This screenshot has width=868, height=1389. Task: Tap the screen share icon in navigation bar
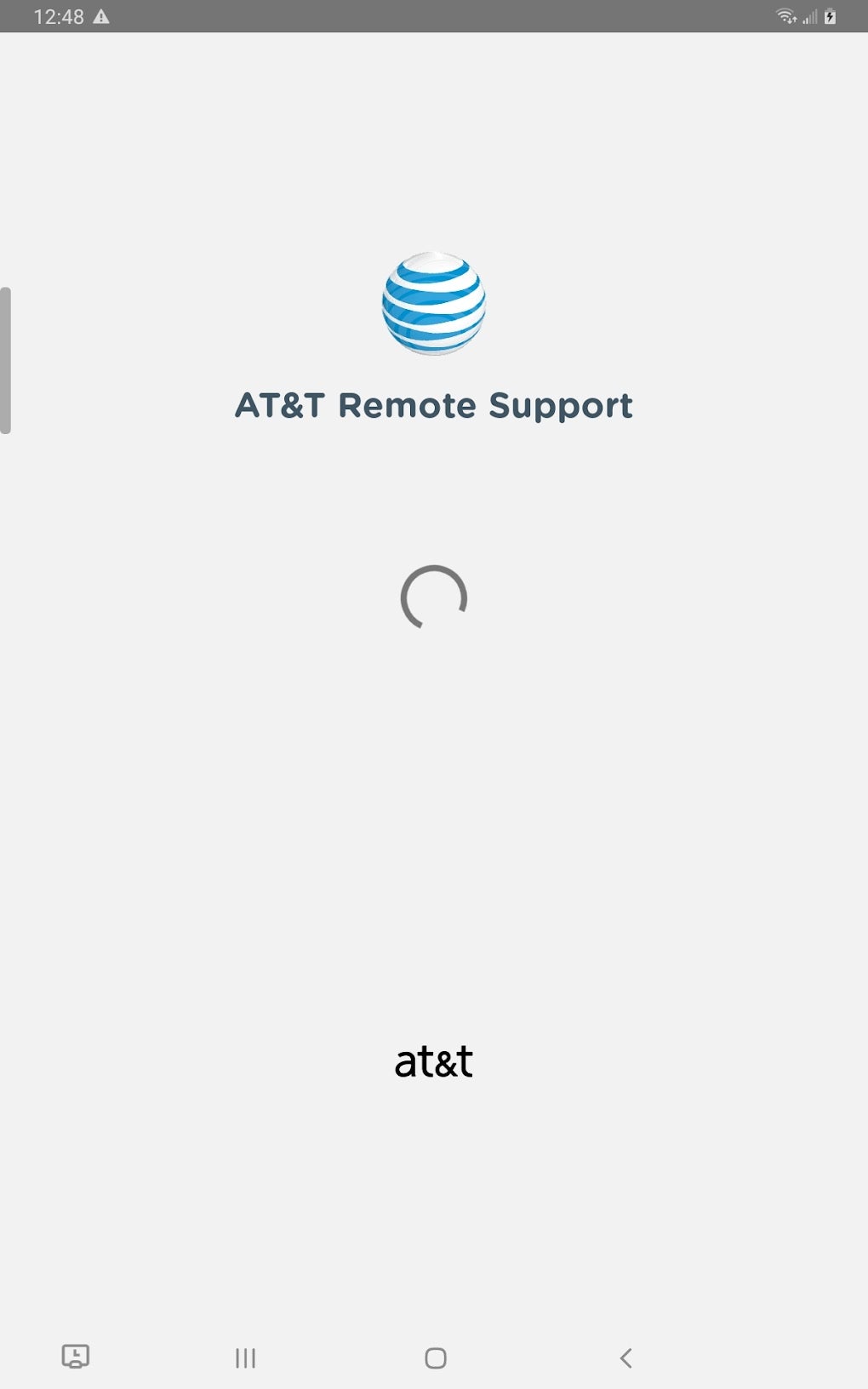(x=76, y=1356)
